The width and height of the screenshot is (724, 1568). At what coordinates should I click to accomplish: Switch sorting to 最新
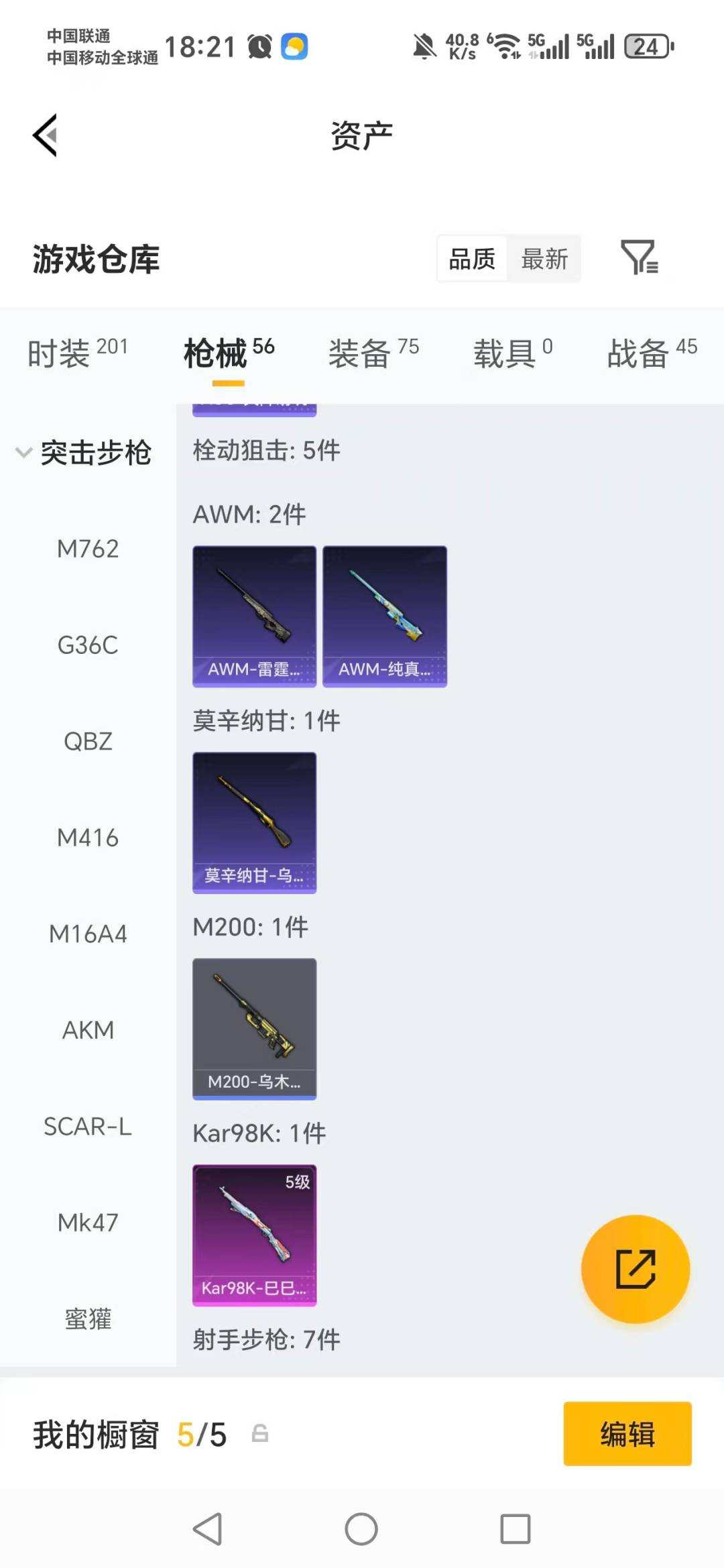(544, 259)
